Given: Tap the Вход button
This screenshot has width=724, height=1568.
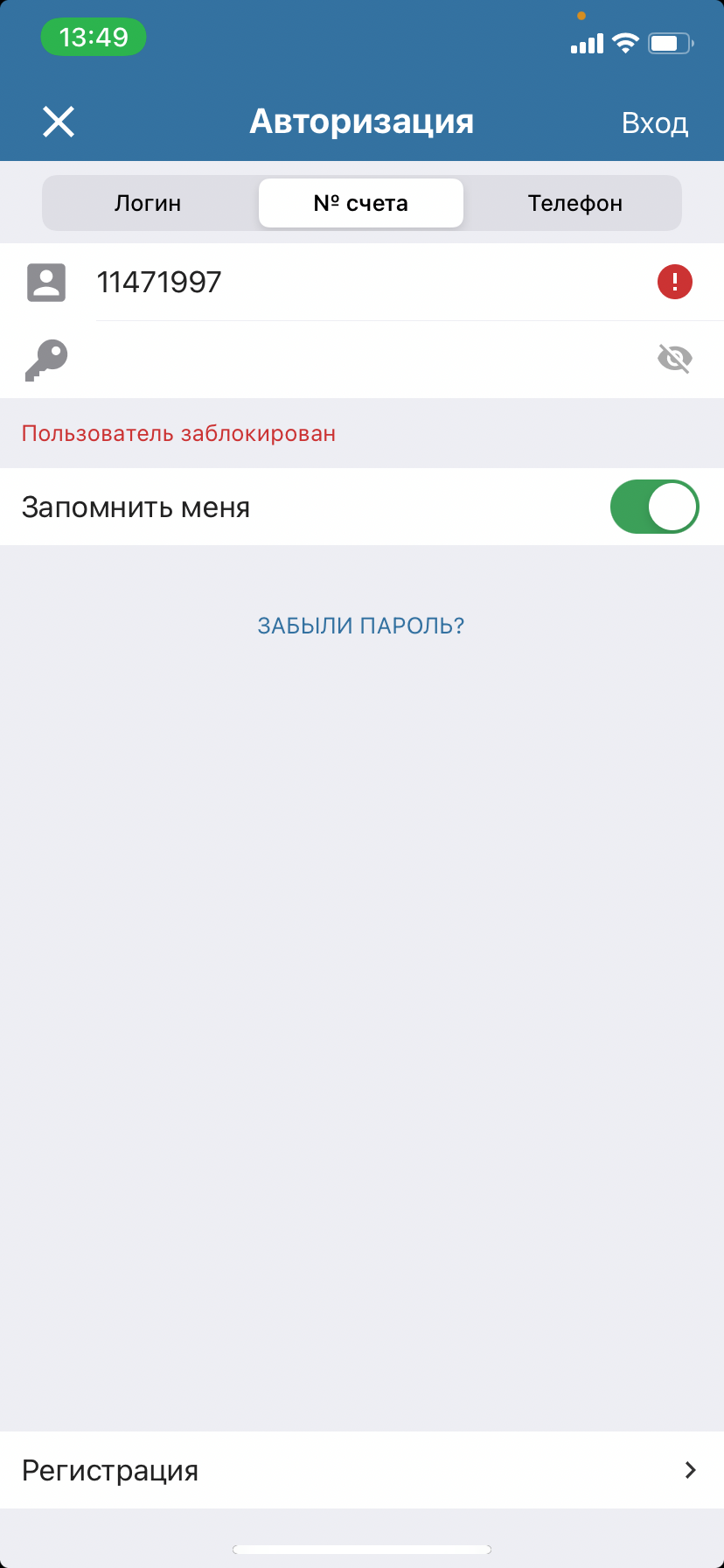Looking at the screenshot, I should [x=654, y=123].
